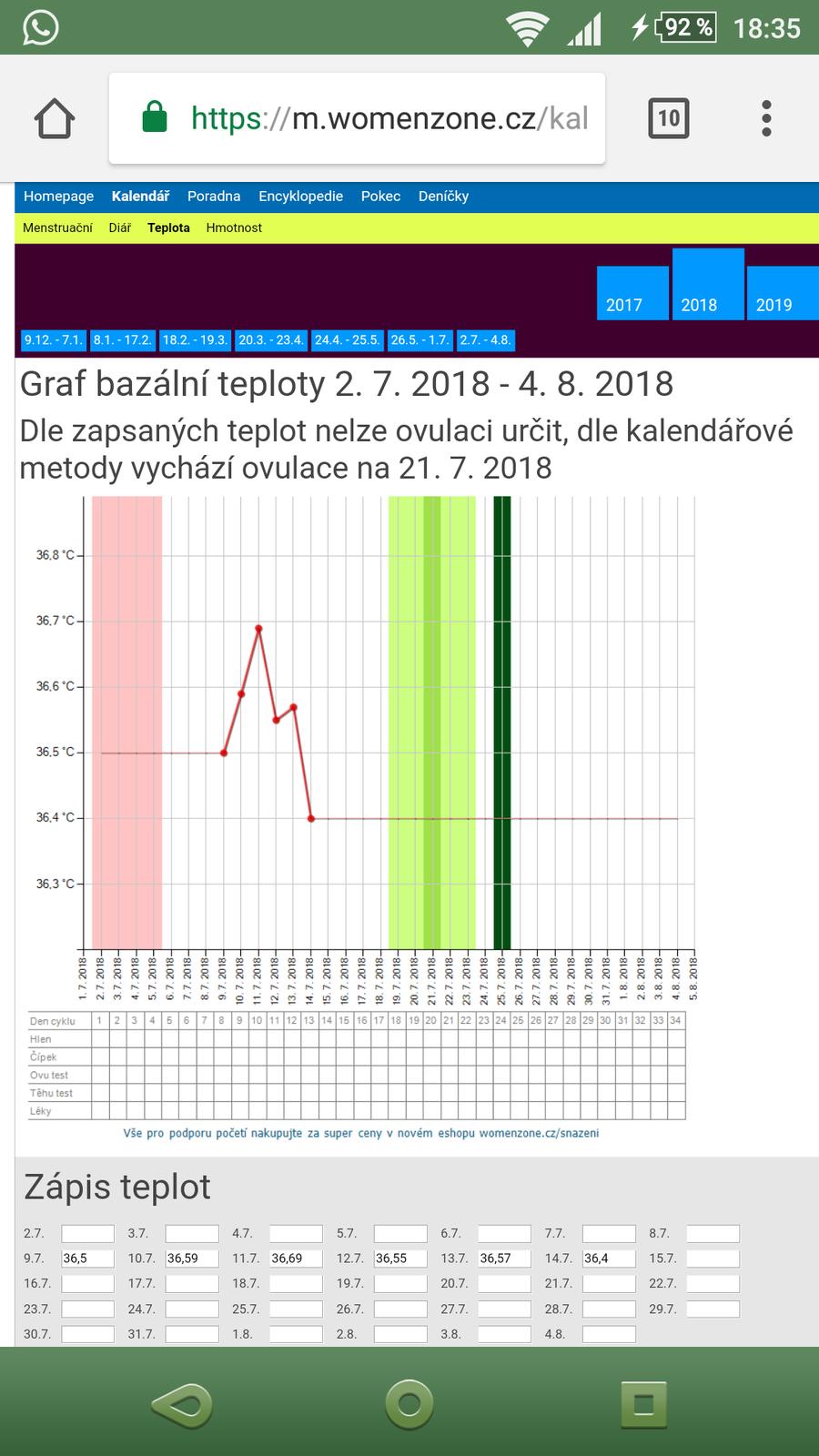Open the browser home page icon

(54, 118)
